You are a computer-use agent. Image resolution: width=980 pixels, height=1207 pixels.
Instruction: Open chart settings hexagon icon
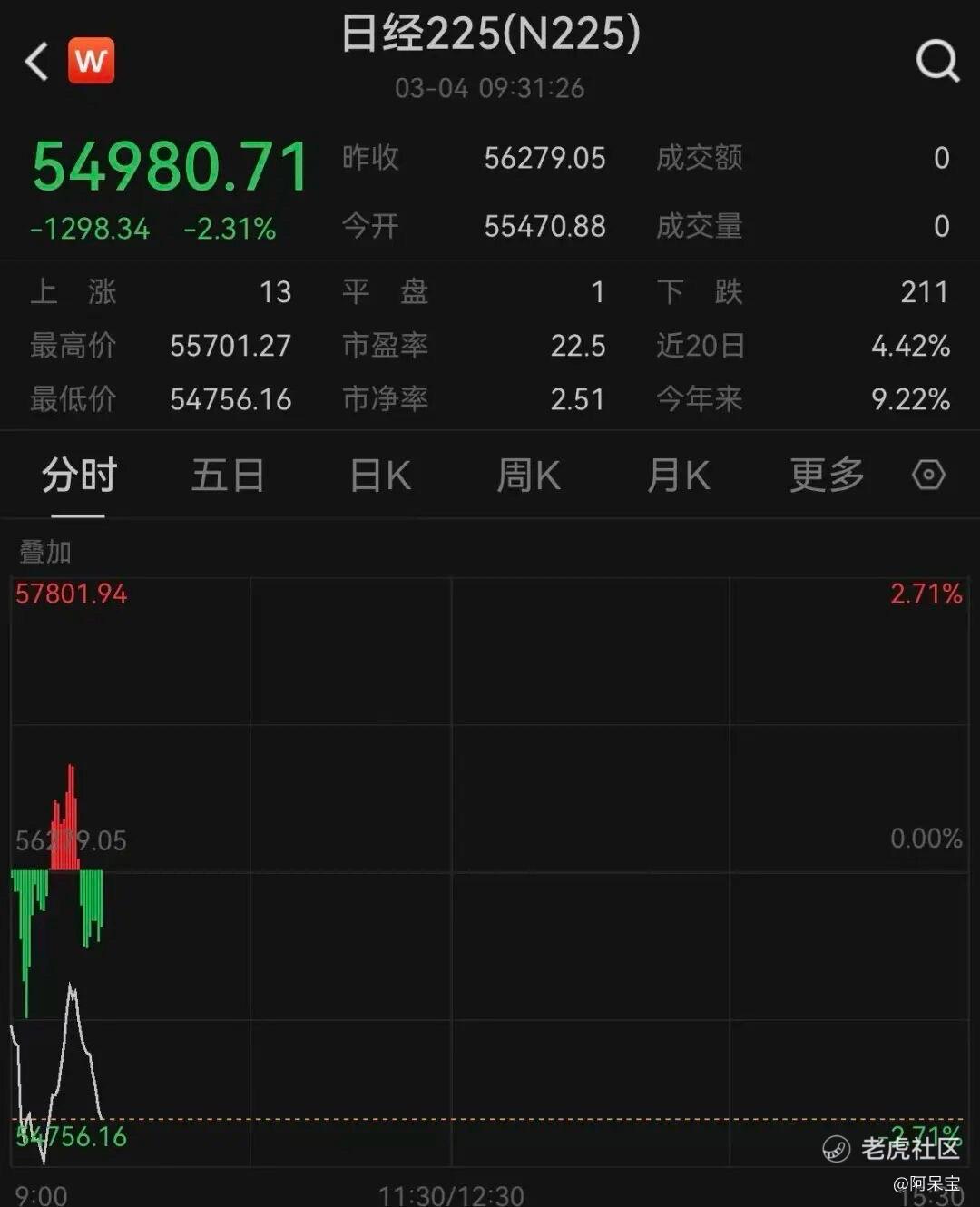pos(928,475)
